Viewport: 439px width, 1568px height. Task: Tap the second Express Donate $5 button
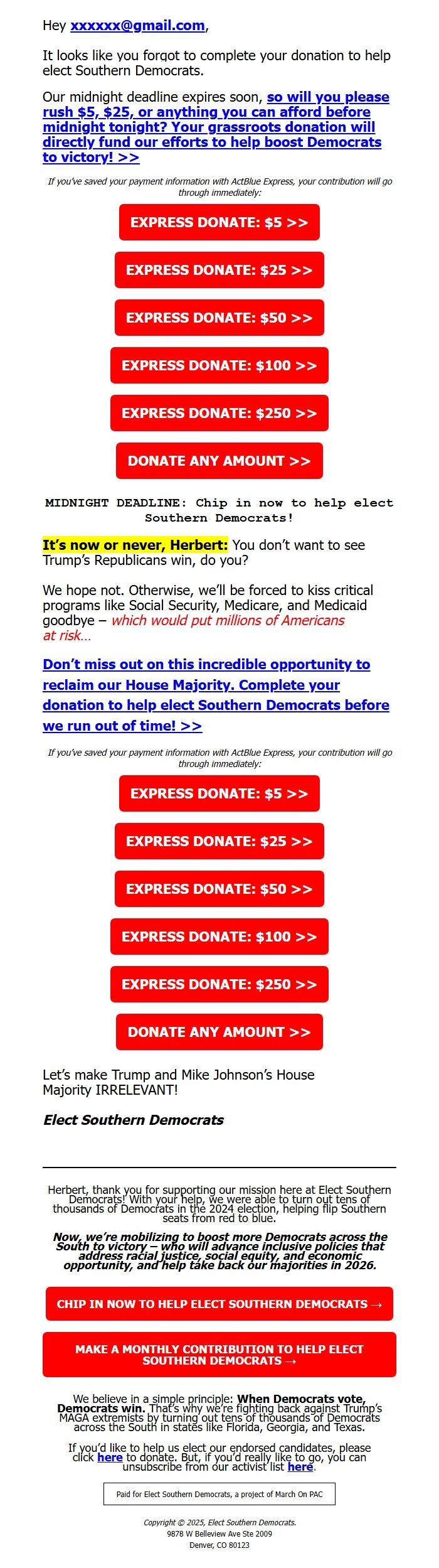[219, 793]
